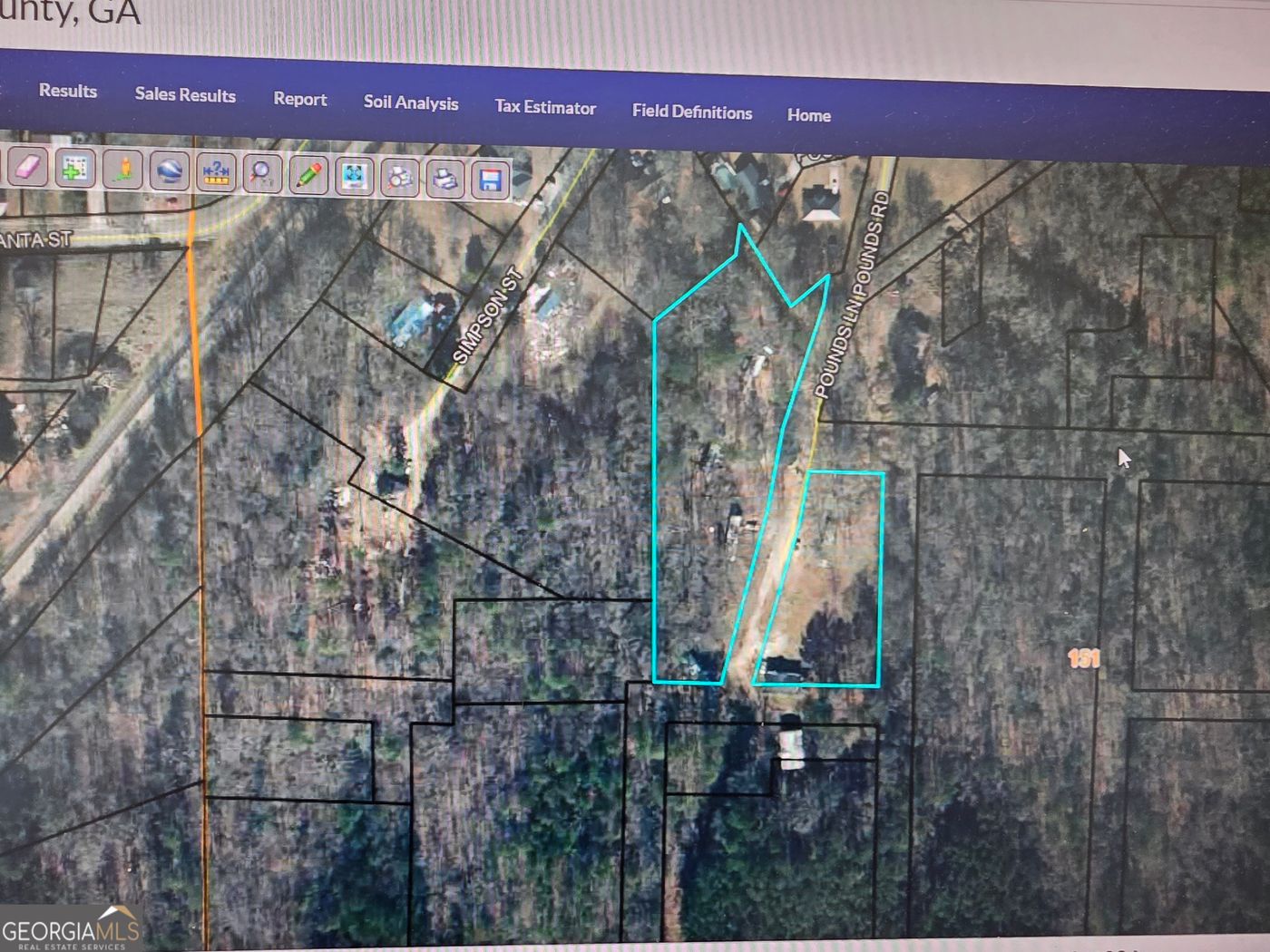The height and width of the screenshot is (952, 1270).
Task: Select the eraser tool
Action: click(x=28, y=168)
